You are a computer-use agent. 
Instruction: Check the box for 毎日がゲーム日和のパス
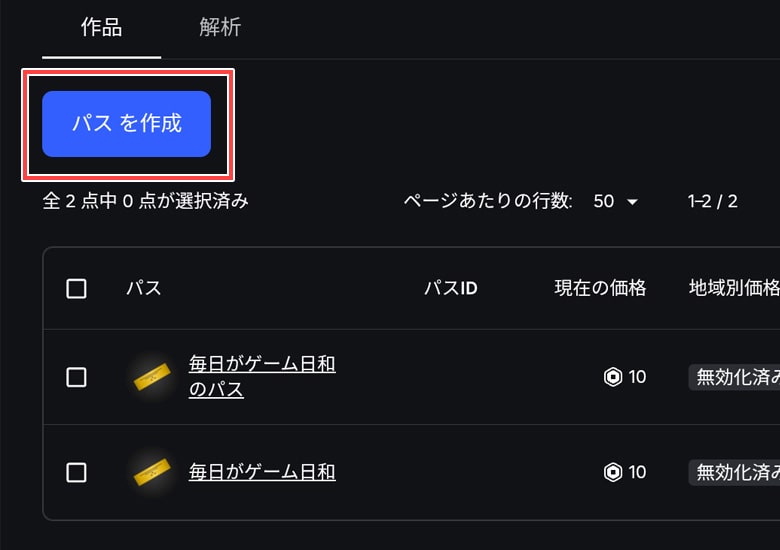(76, 377)
